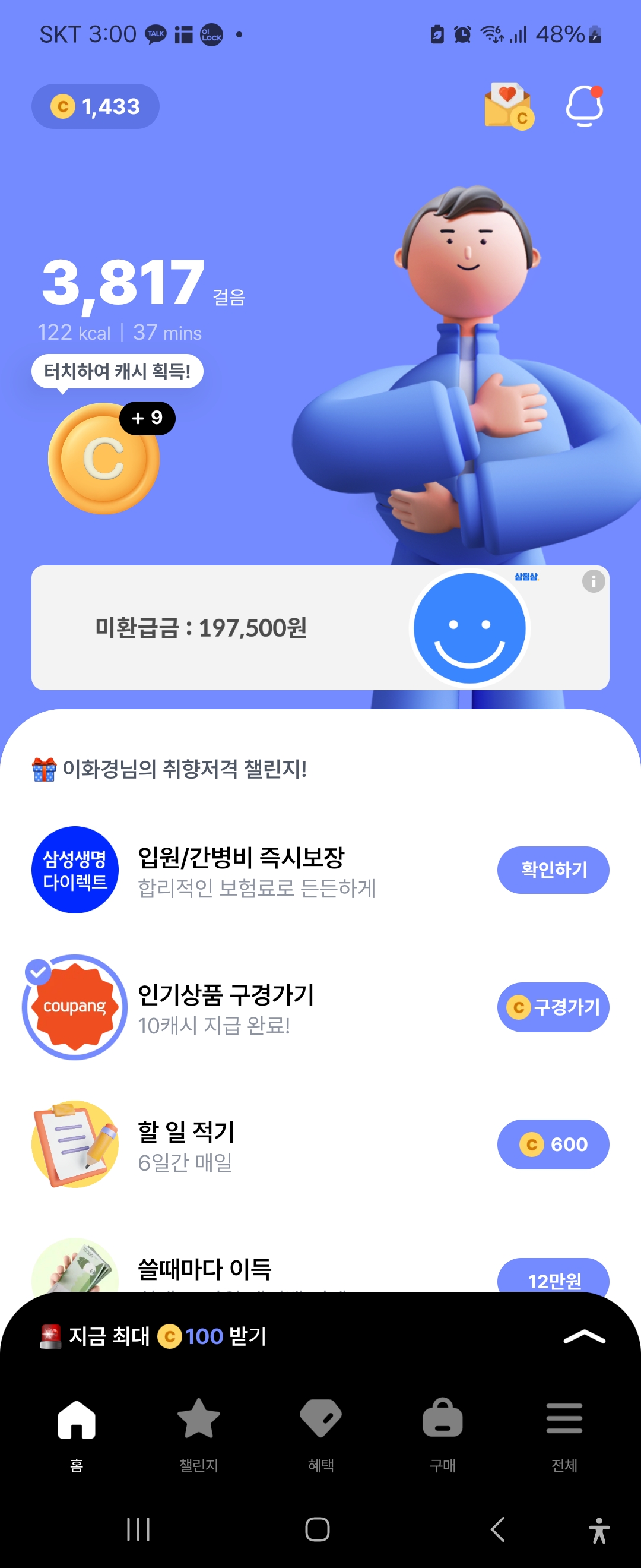Go back using the system back button
The image size is (641, 1568).
coord(497,1528)
